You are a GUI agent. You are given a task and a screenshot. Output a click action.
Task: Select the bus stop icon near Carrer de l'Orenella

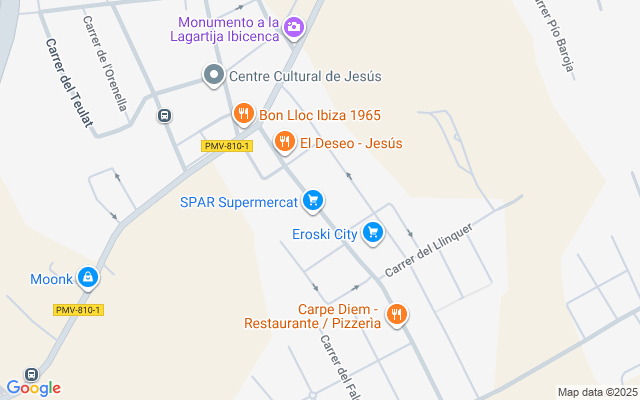coord(163,115)
